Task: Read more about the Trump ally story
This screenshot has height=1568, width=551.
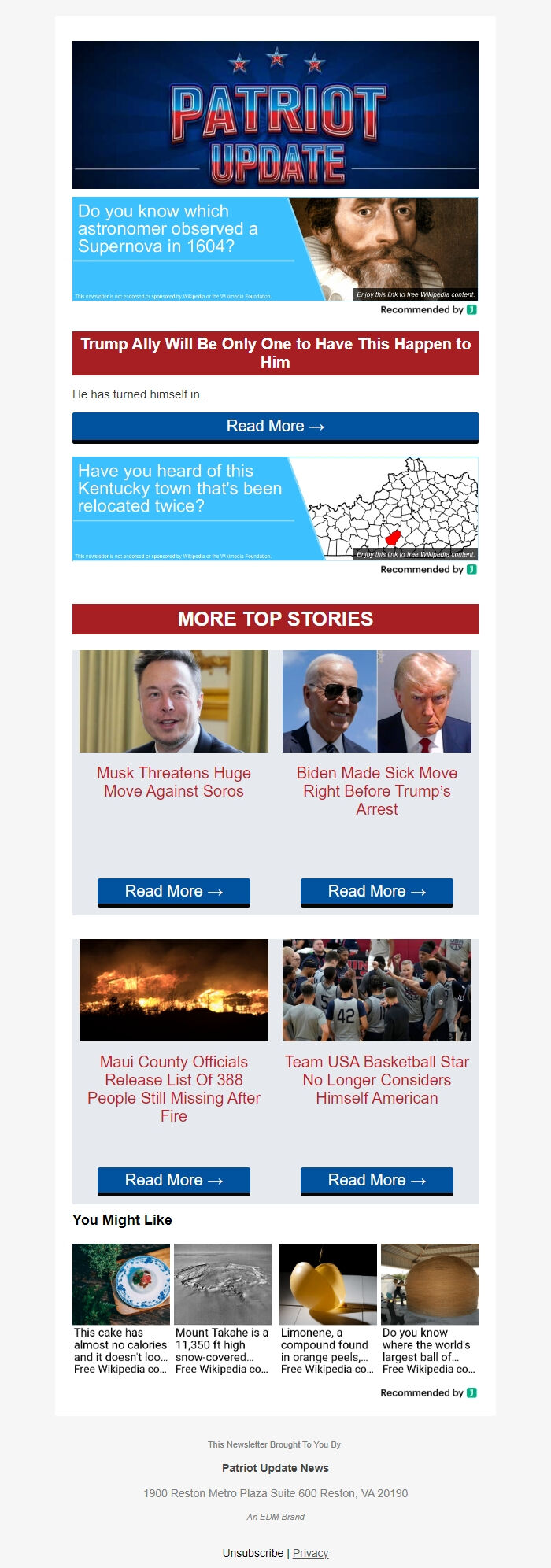Action: tap(275, 427)
